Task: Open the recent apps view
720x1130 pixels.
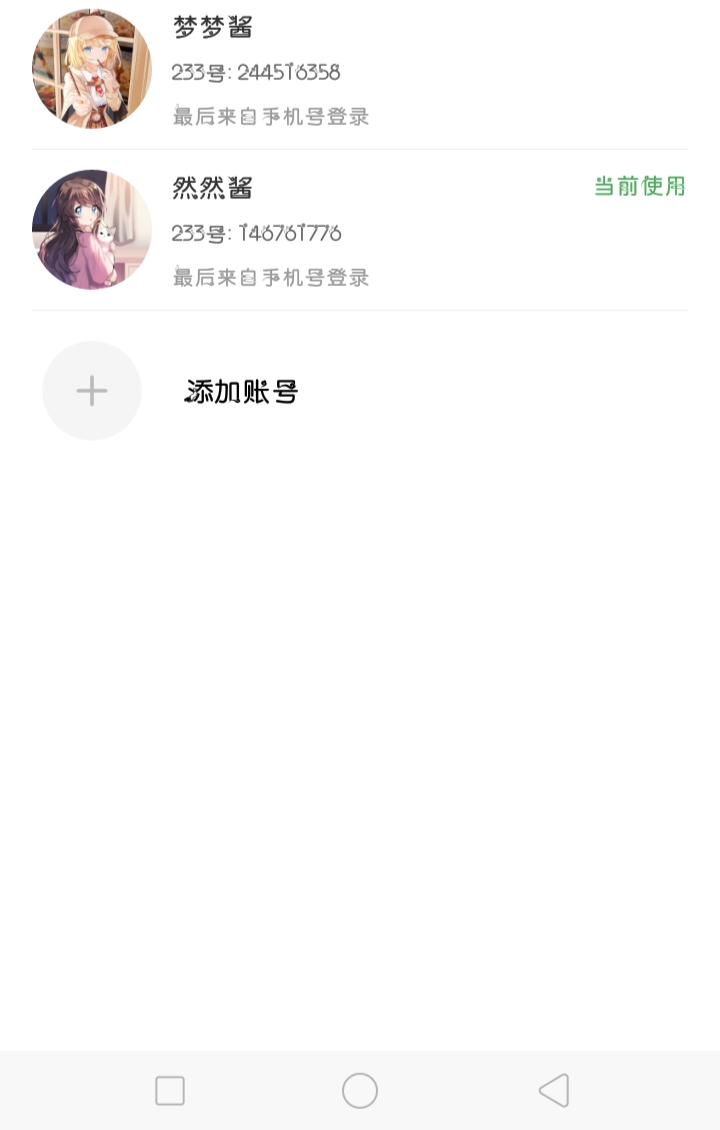Action: [x=170, y=1090]
